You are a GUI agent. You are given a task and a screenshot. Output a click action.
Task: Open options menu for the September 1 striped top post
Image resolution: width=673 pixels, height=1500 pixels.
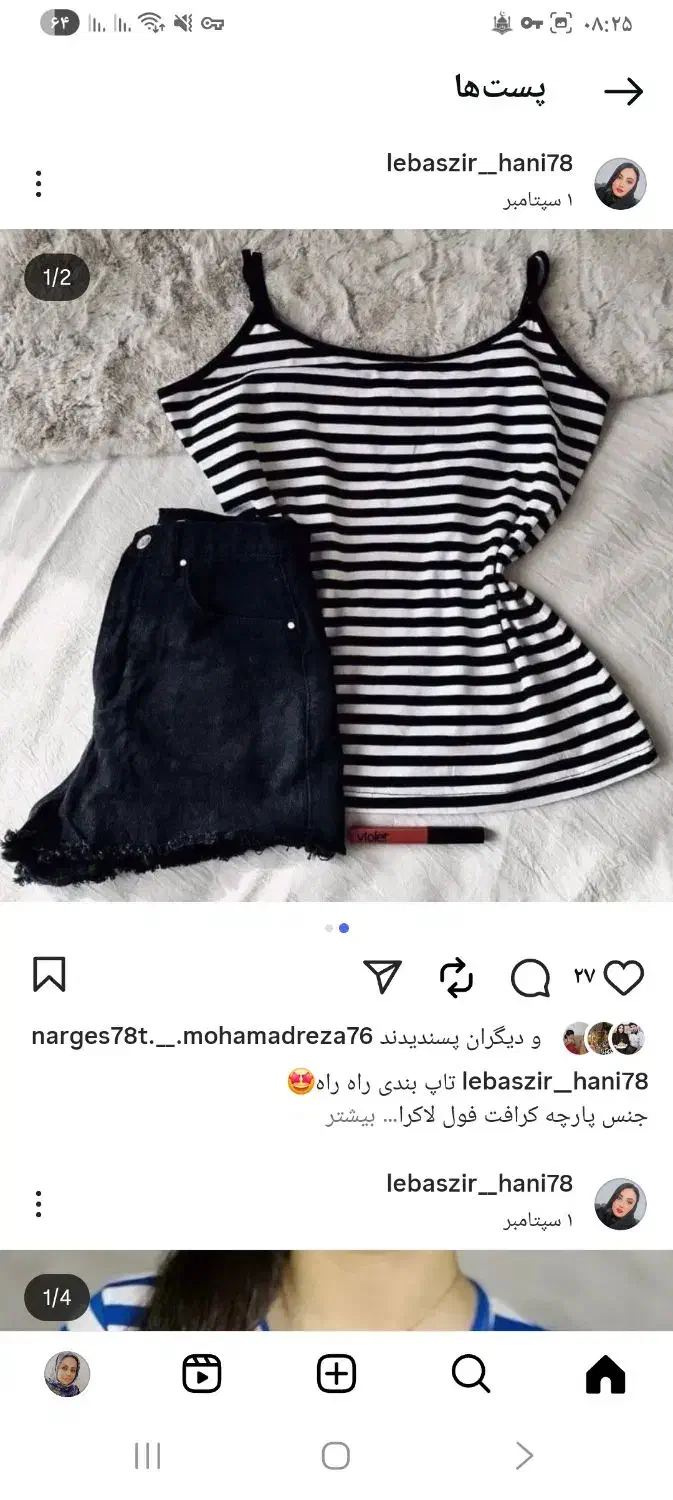[x=38, y=184]
